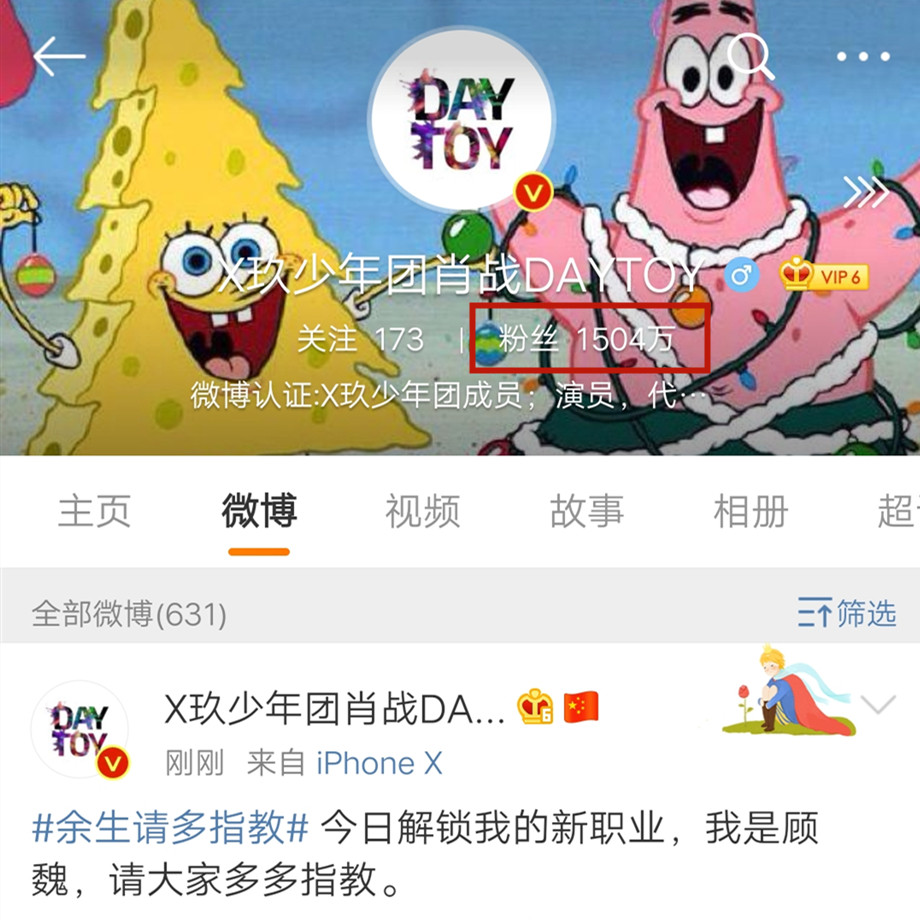Switch to the 视频 tab
The image size is (920, 920).
coord(422,511)
